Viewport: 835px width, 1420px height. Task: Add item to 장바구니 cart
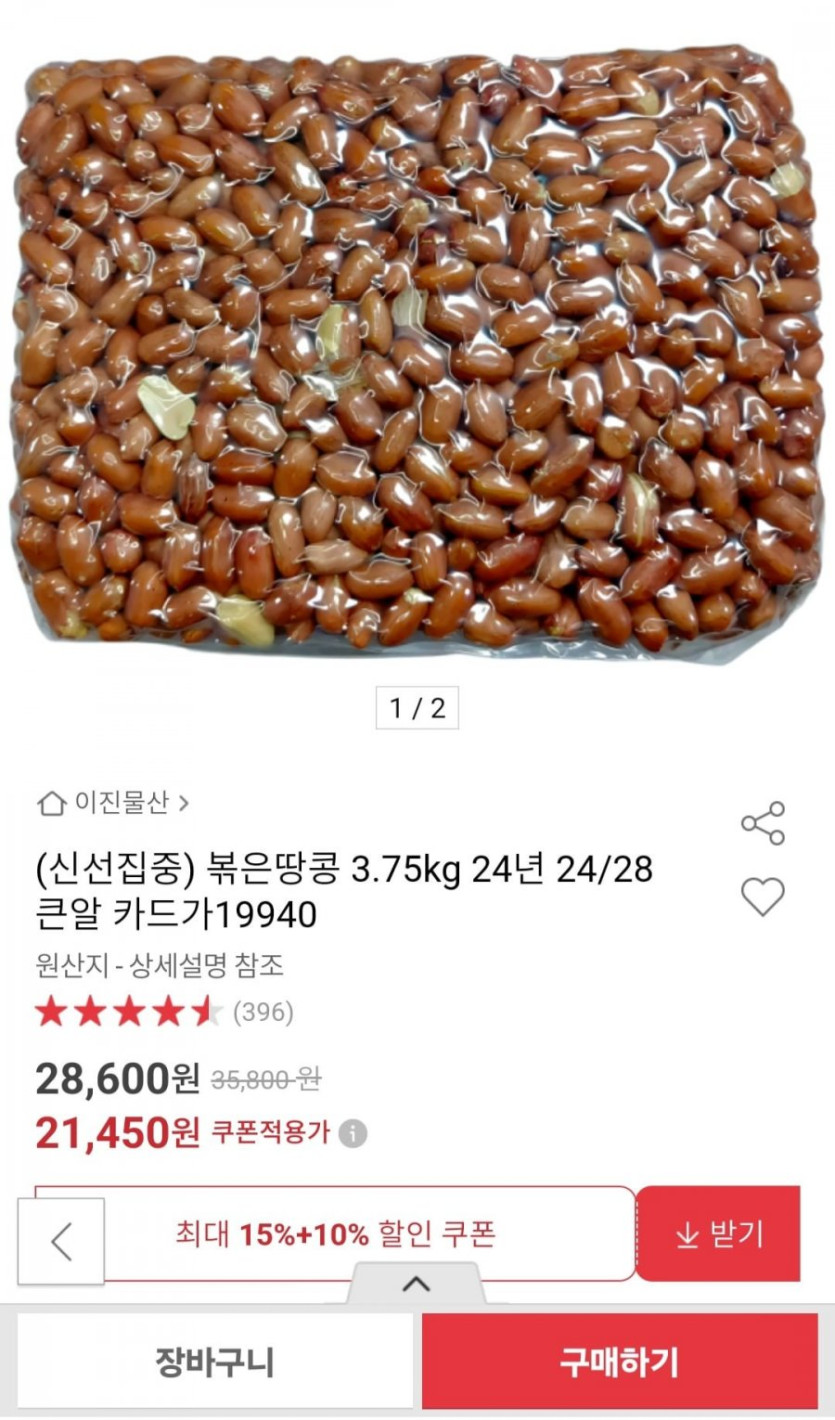[215, 1361]
